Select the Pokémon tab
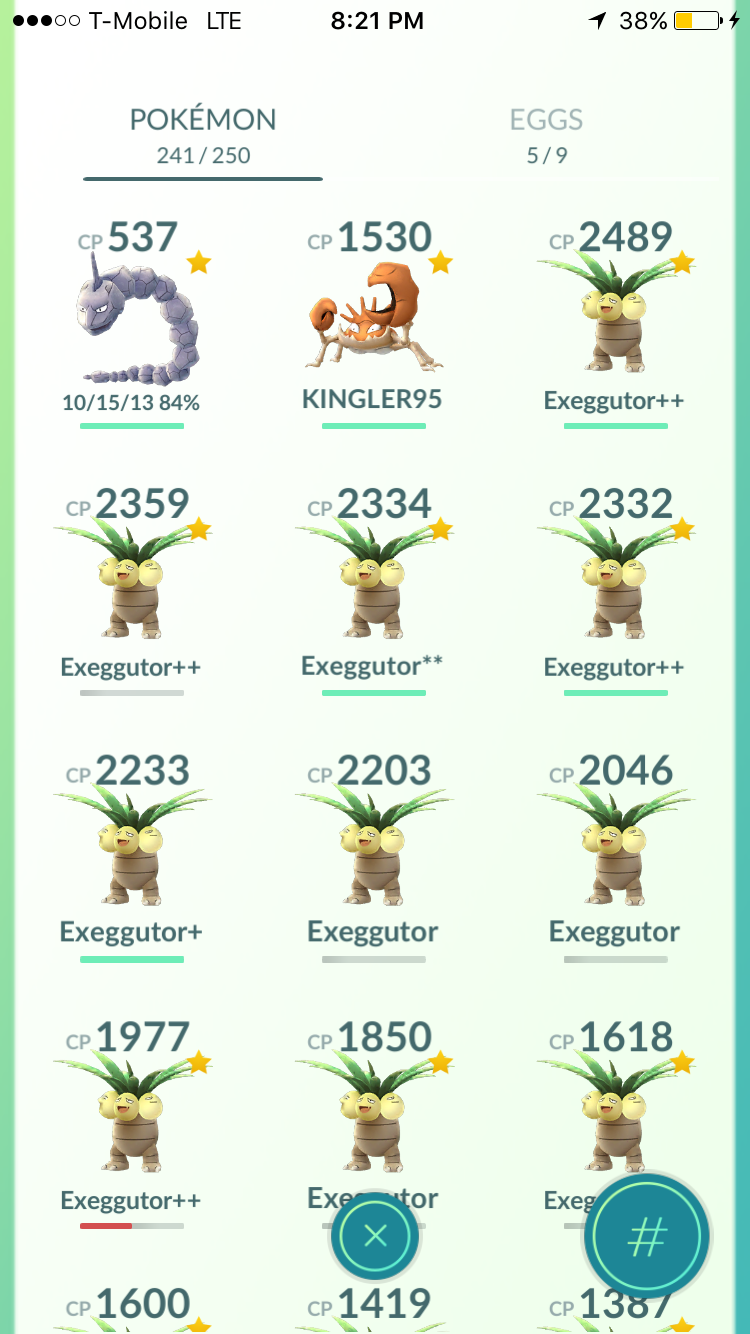Viewport: 750px width, 1334px height. [x=203, y=135]
